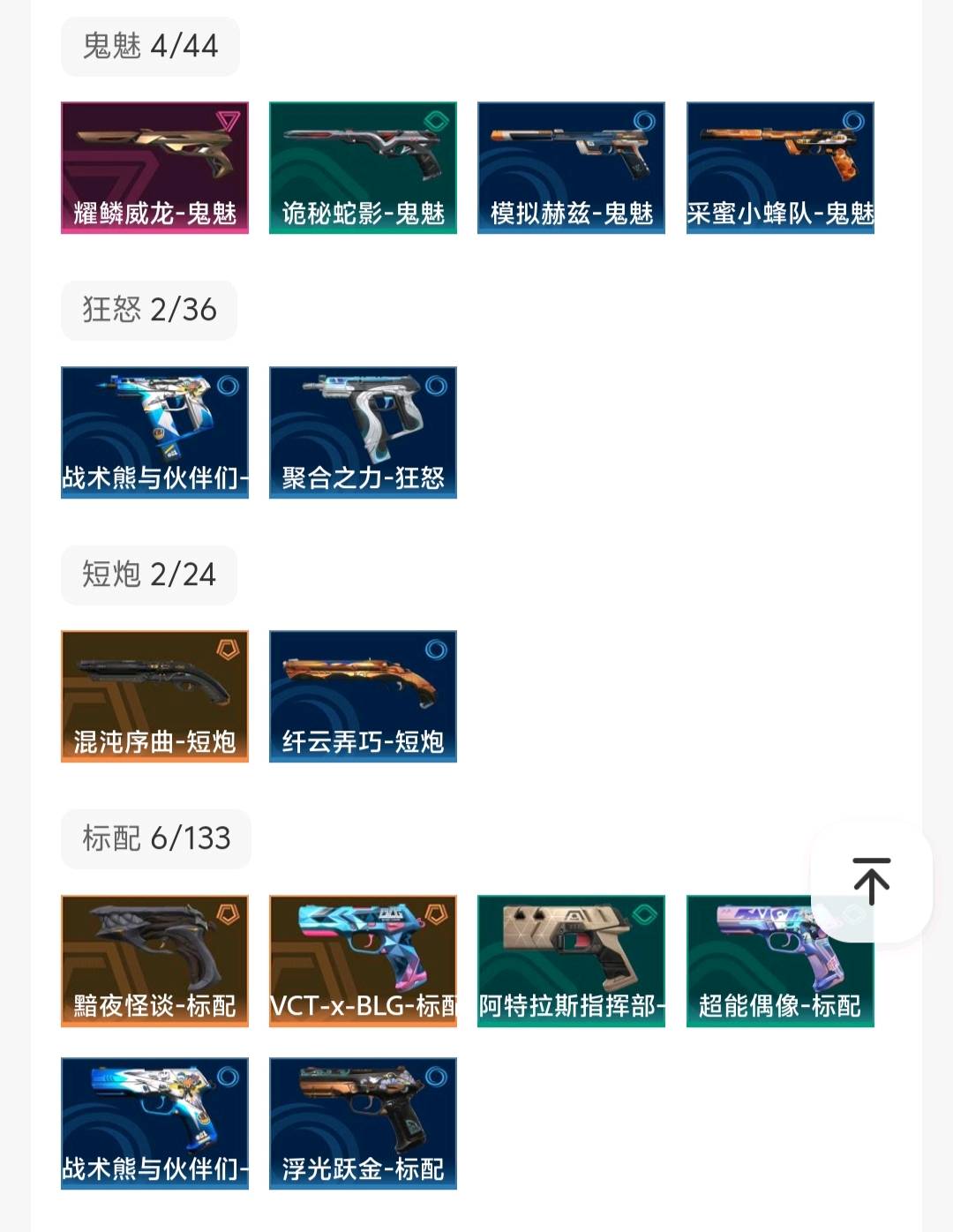View the 聚合之力-狂怒 skin
This screenshot has width=953, height=1232.
363,432
